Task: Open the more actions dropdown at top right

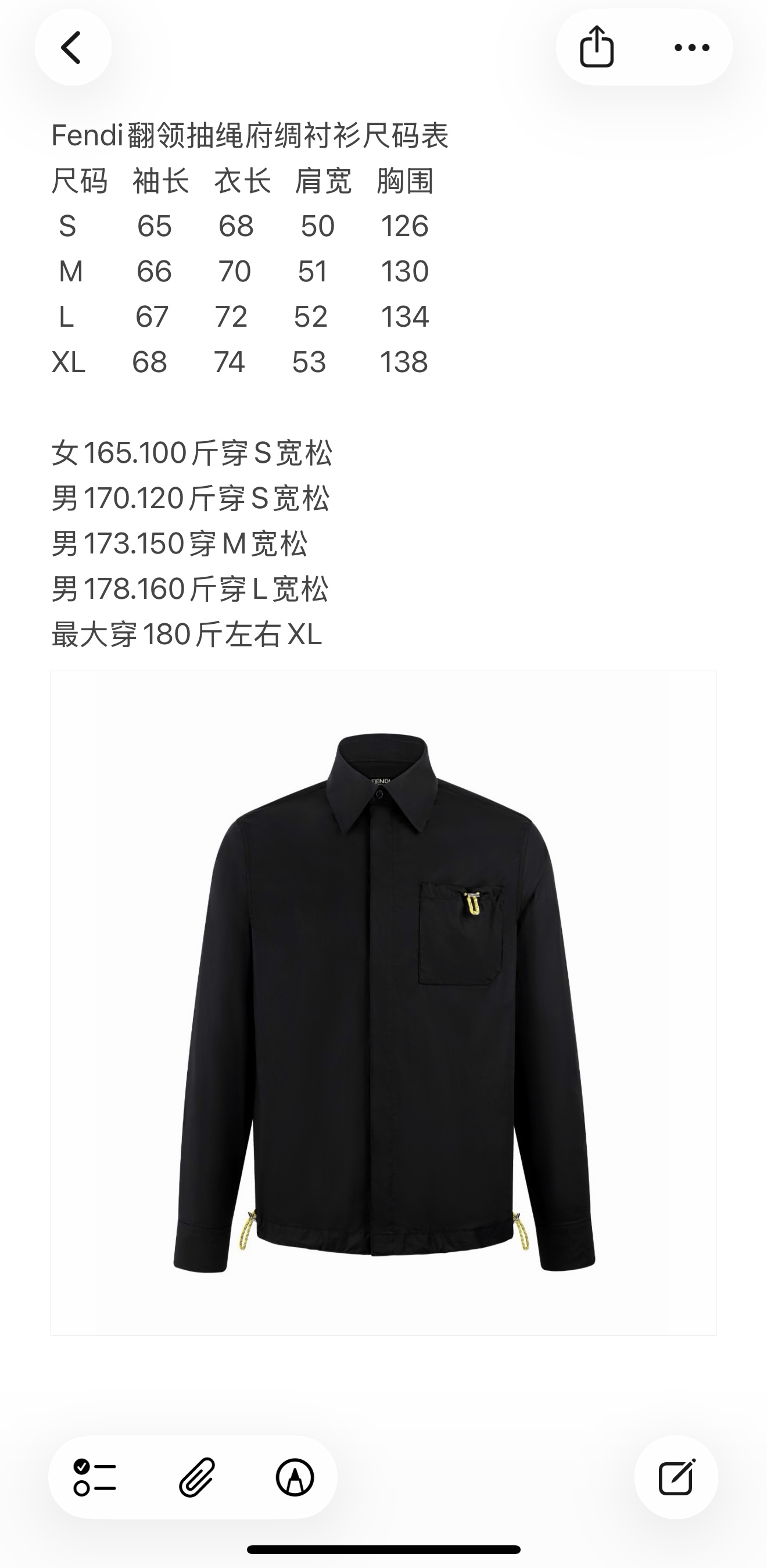Action: pos(691,48)
